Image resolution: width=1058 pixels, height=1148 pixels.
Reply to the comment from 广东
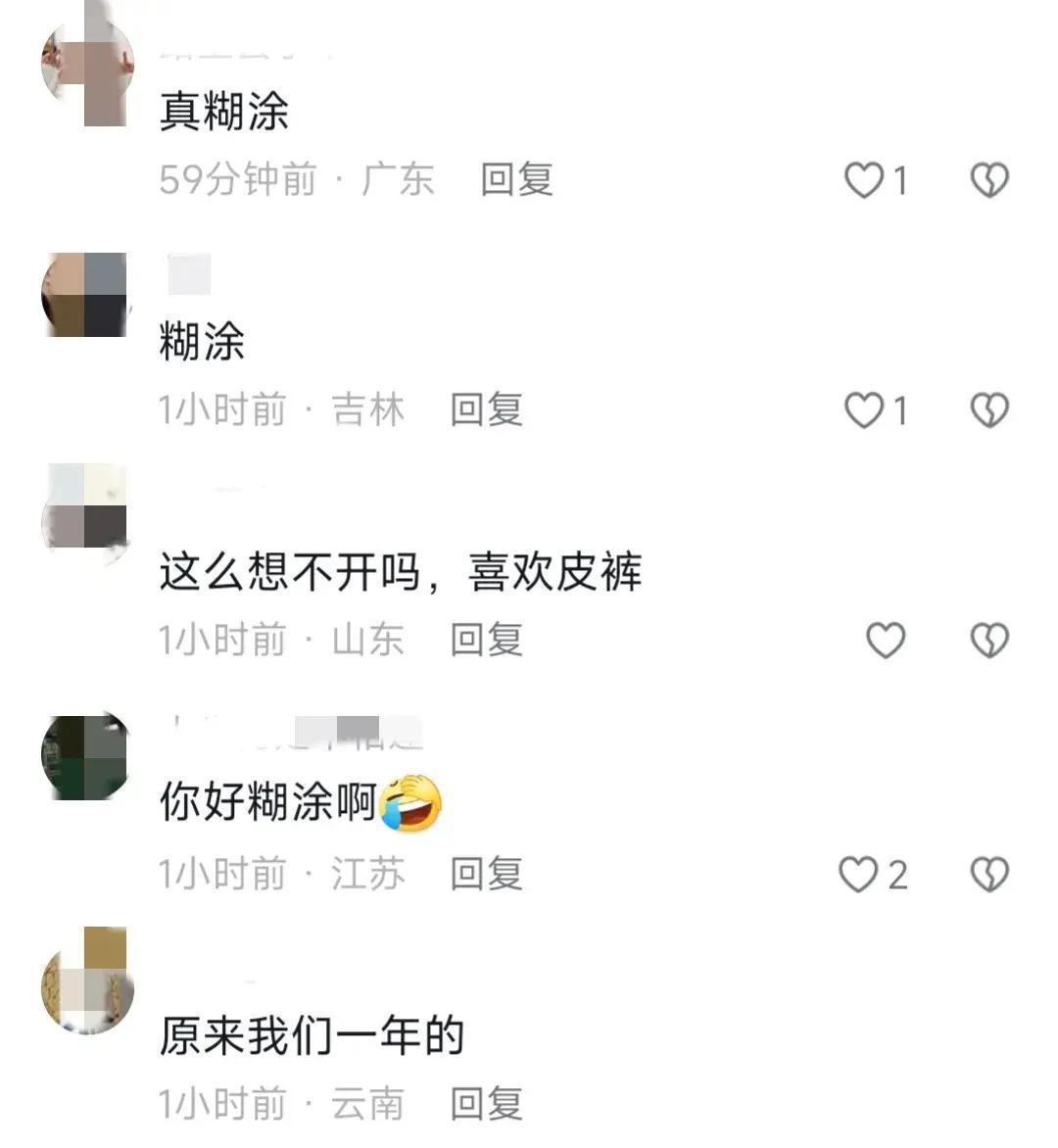(516, 180)
